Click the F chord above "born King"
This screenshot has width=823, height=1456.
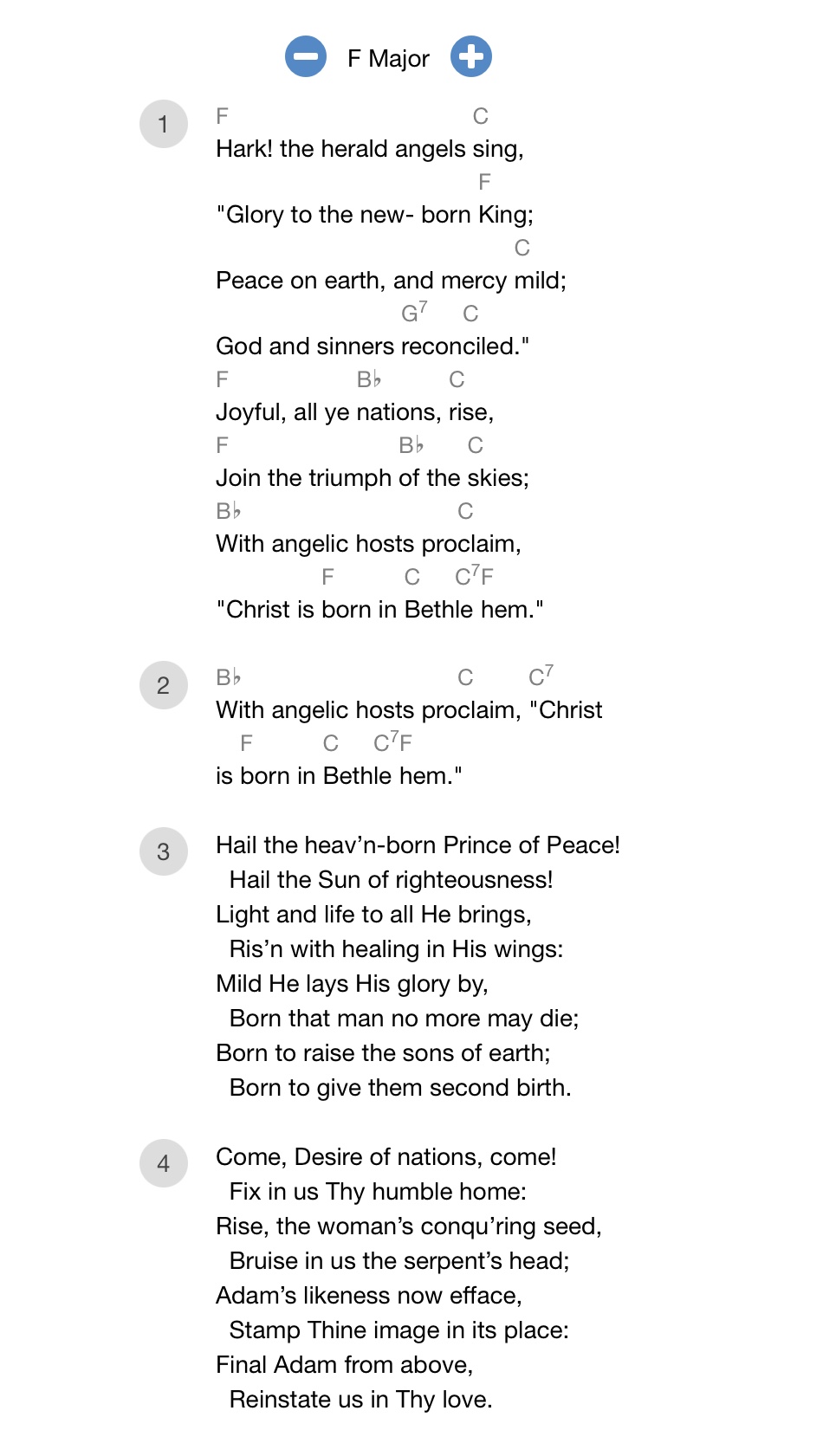pyautogui.click(x=483, y=181)
